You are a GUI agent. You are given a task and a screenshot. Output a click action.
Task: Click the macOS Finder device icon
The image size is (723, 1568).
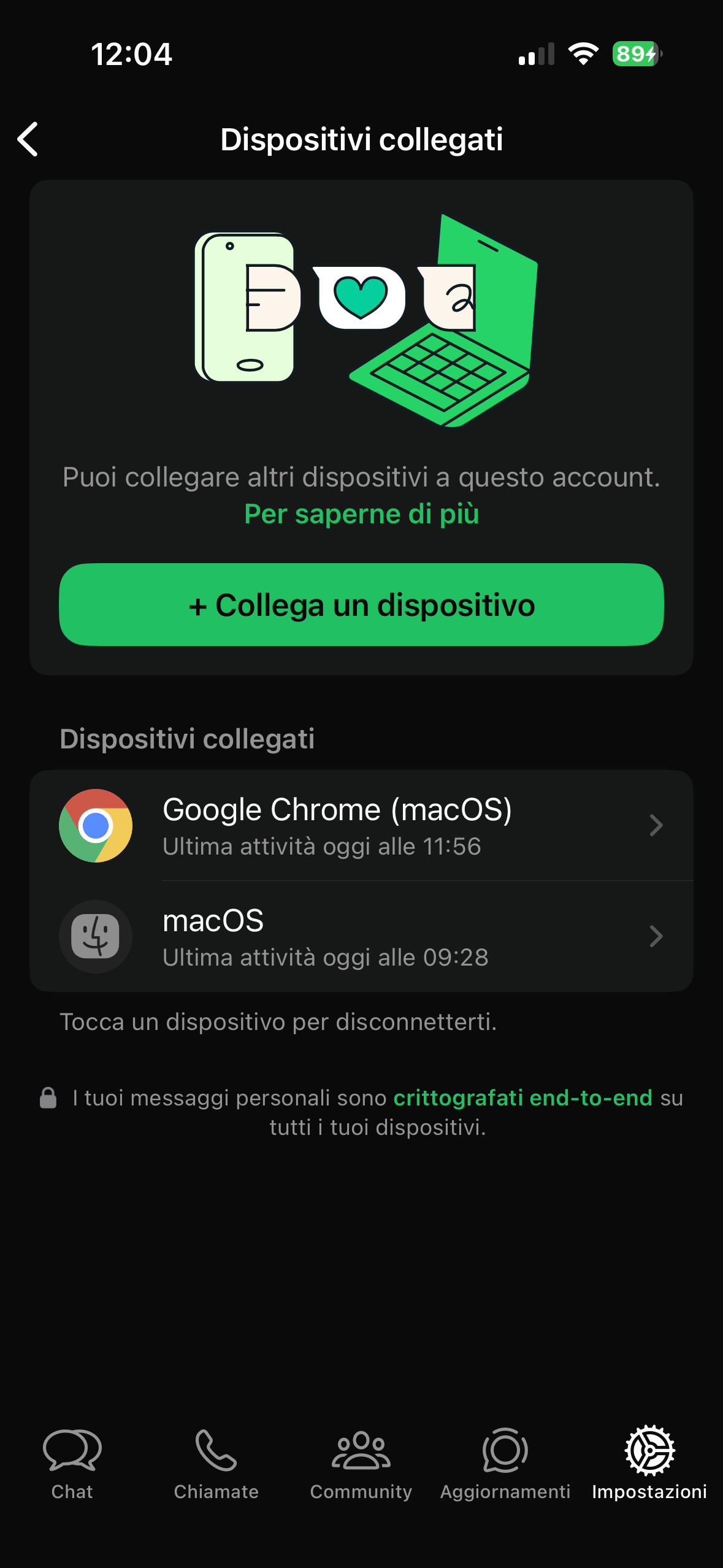[96, 936]
